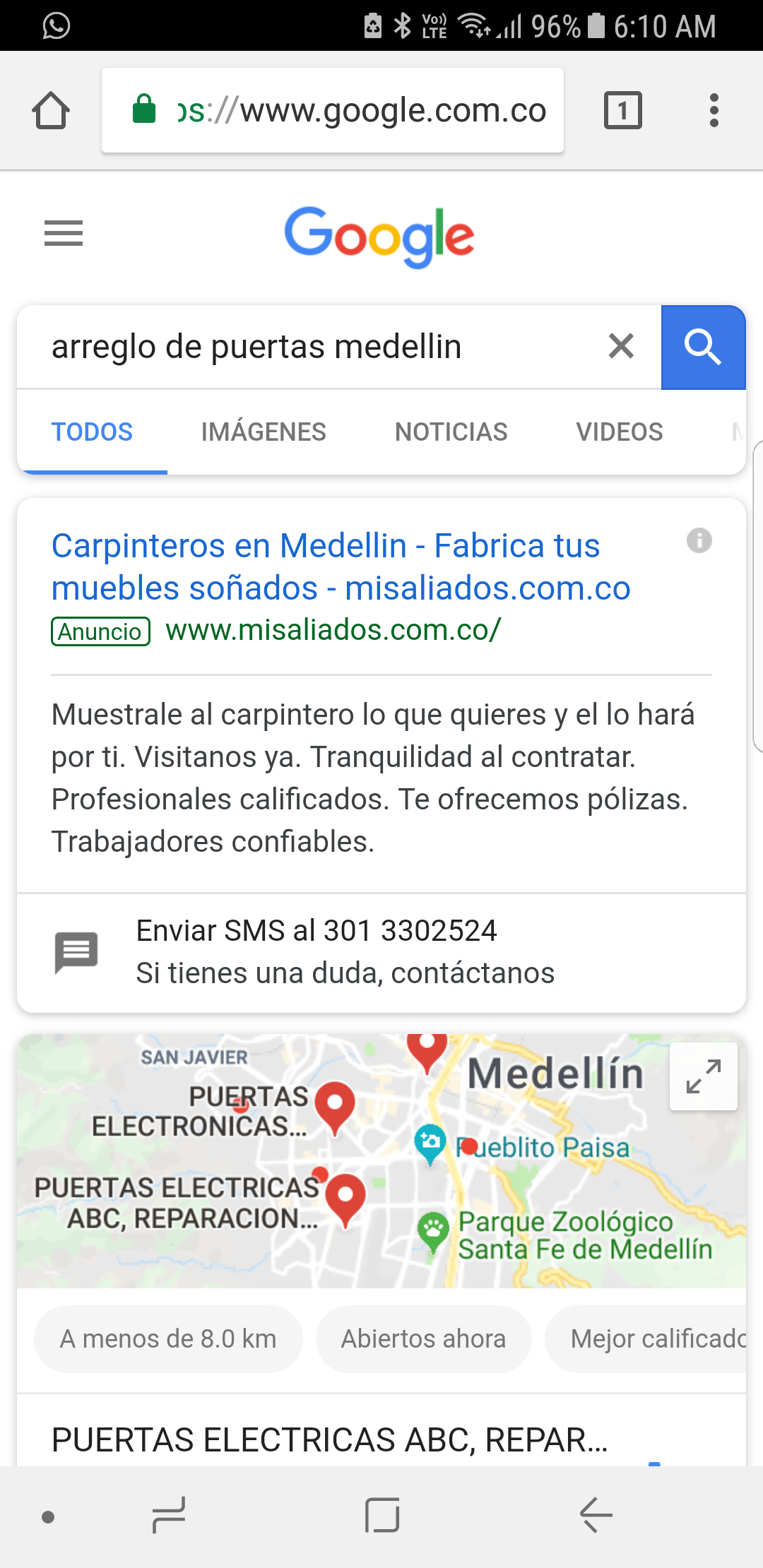Screen dimensions: 763x1568
Task: Open the Google hamburger menu
Action: click(x=64, y=233)
